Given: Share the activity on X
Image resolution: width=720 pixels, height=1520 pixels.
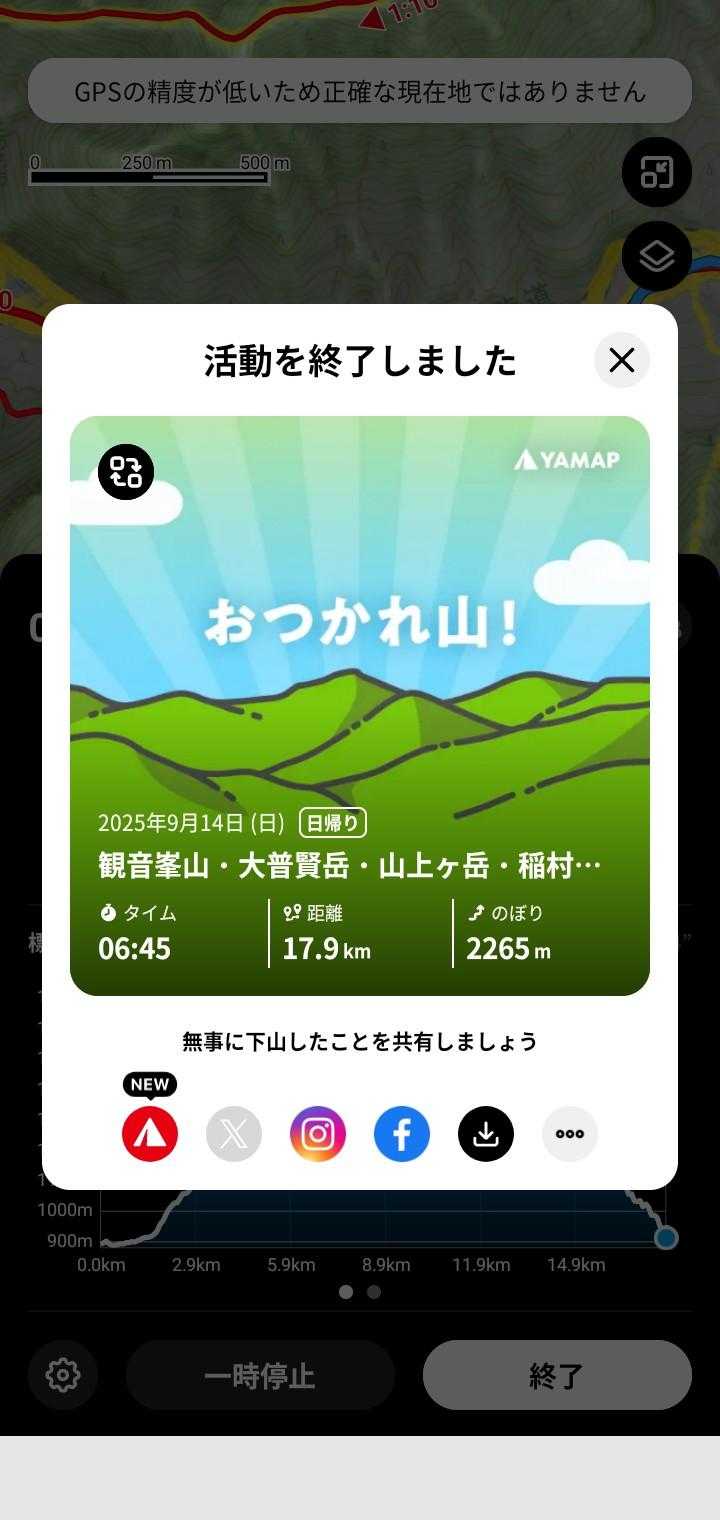Looking at the screenshot, I should [x=234, y=1134].
